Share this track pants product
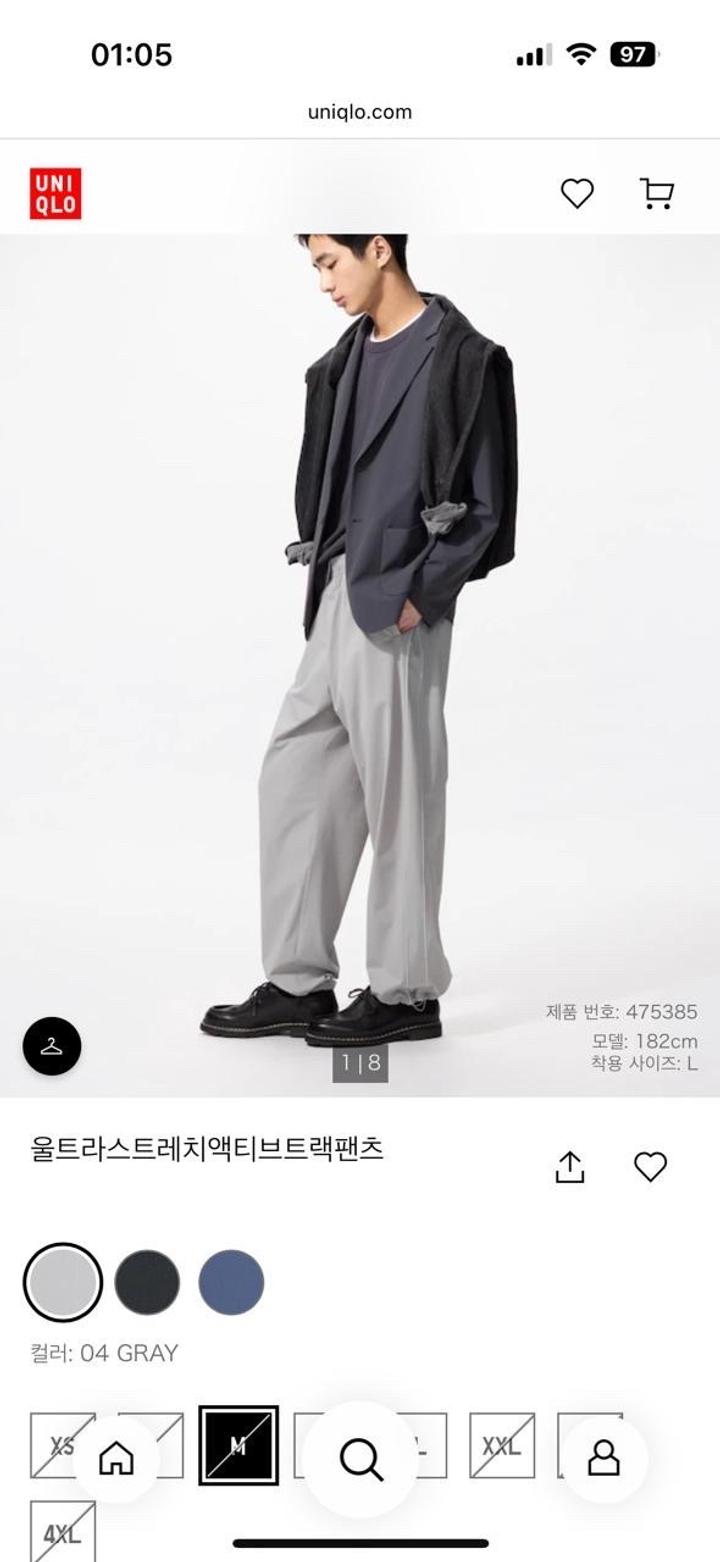This screenshot has width=720, height=1562. pyautogui.click(x=569, y=1166)
